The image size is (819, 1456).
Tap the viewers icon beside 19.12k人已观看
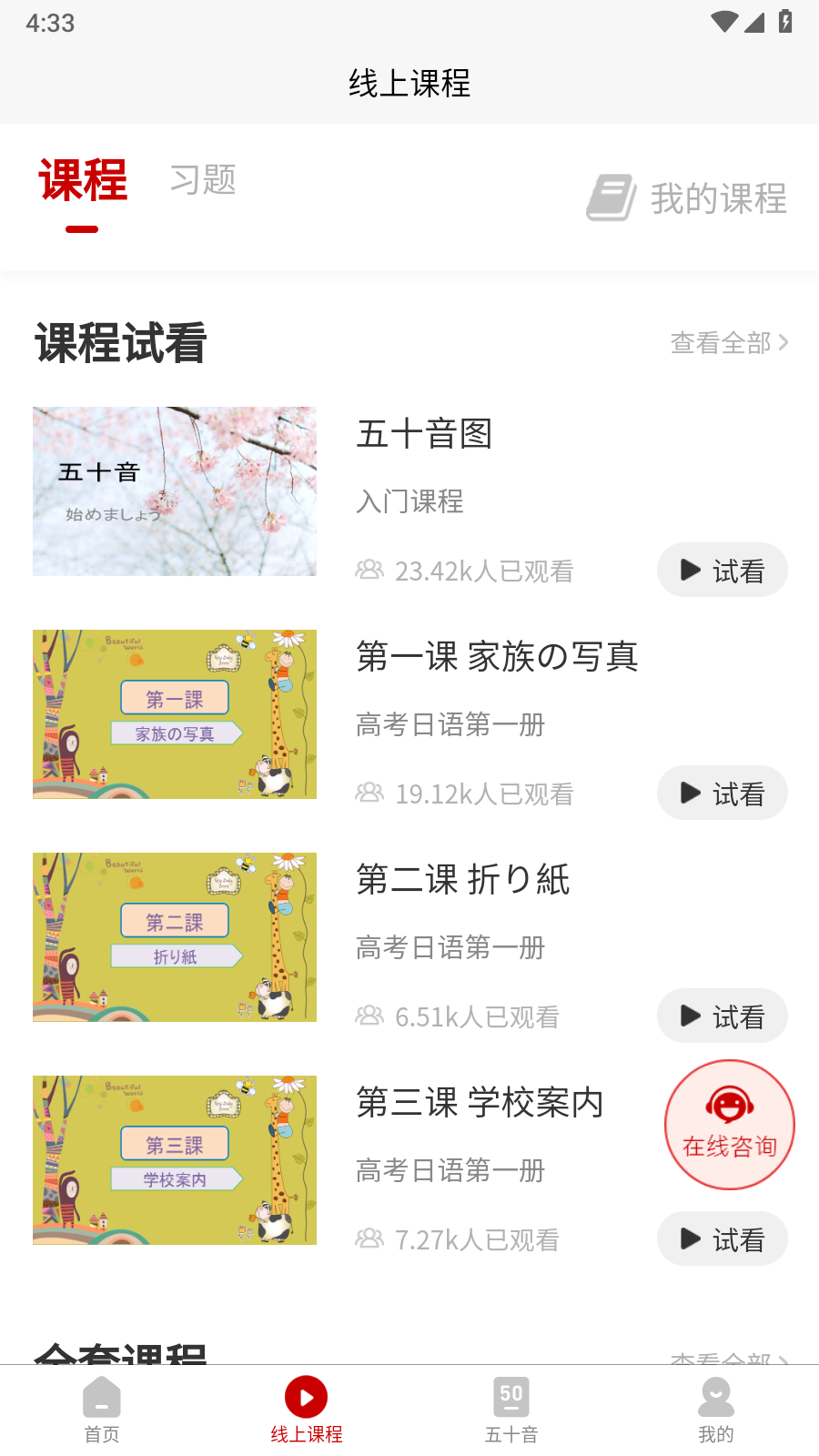(369, 794)
